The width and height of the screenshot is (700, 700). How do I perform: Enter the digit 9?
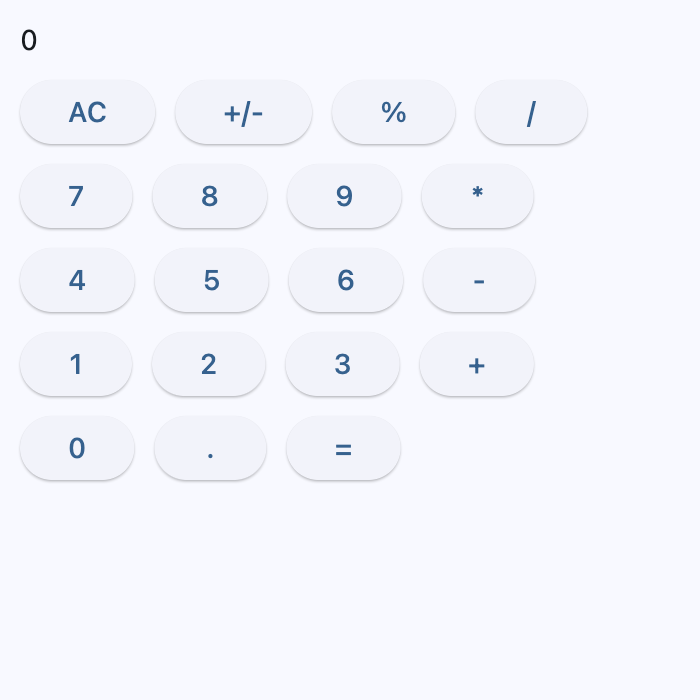344,196
